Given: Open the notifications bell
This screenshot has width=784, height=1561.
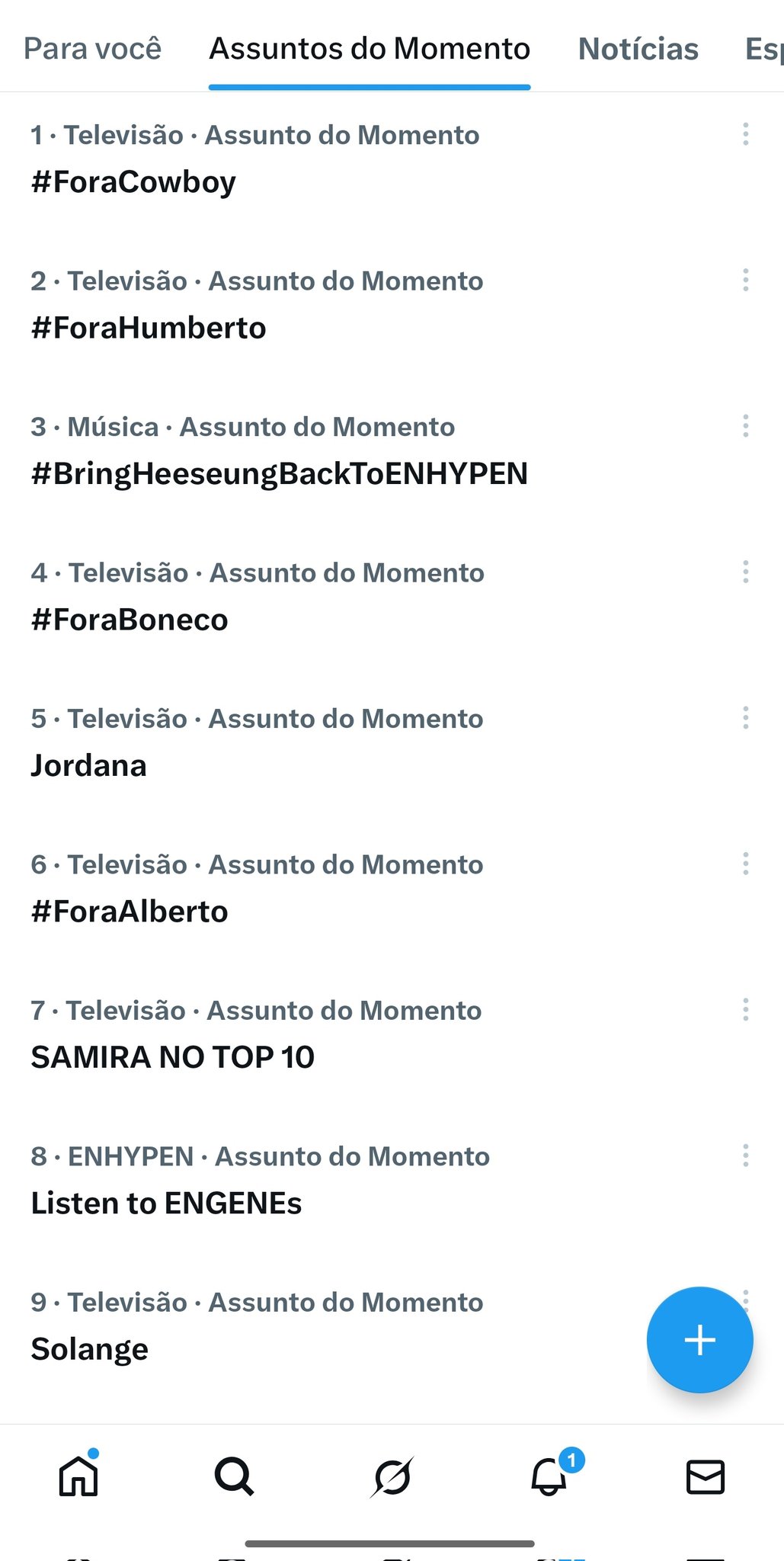Looking at the screenshot, I should [549, 1476].
